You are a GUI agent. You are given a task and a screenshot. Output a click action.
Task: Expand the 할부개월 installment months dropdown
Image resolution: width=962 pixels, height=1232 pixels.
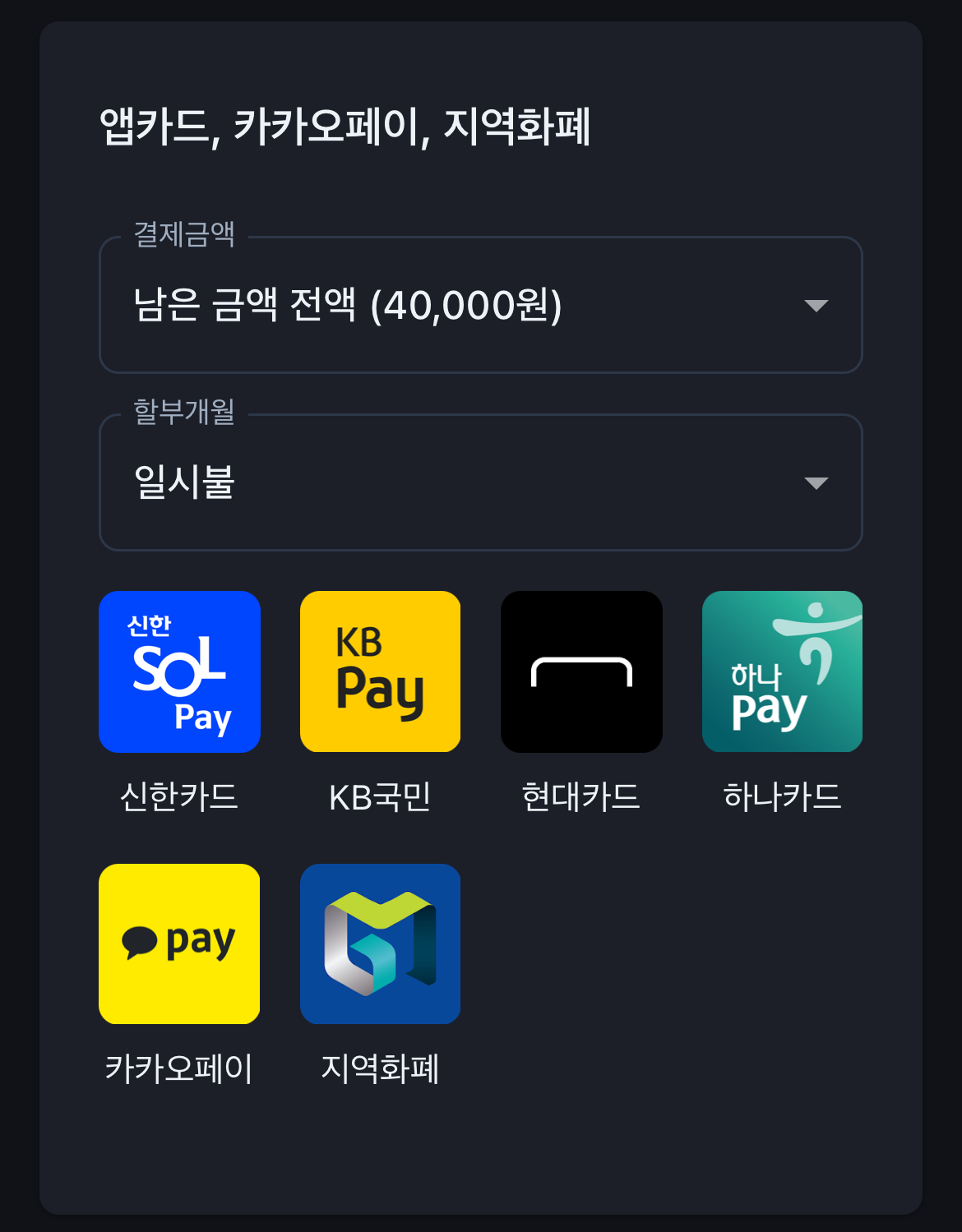point(480,483)
